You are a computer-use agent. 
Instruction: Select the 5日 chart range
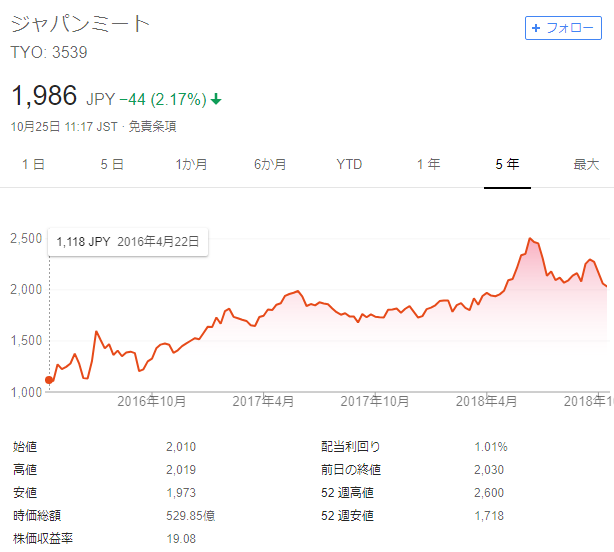pyautogui.click(x=112, y=164)
